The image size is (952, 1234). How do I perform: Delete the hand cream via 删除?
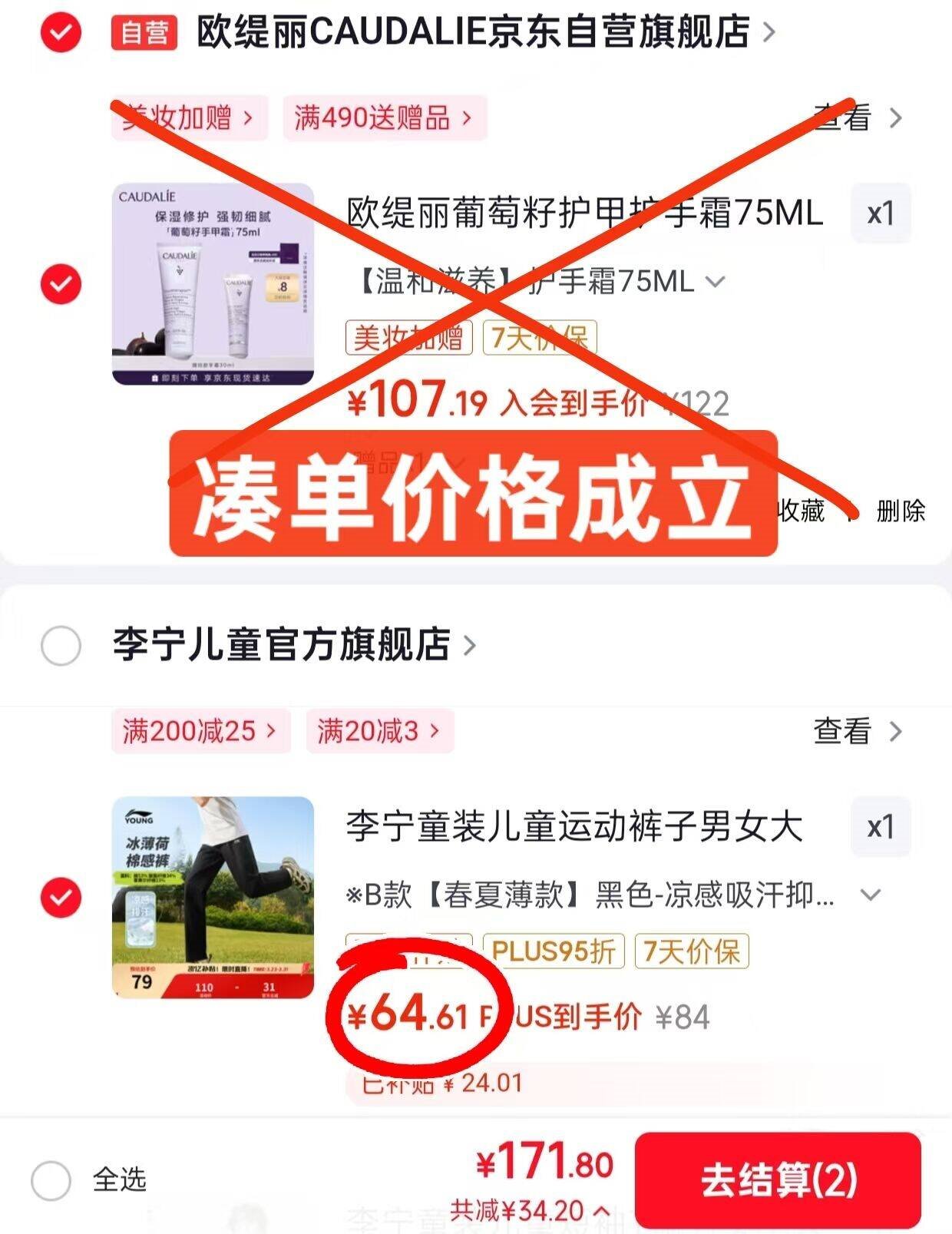[901, 511]
